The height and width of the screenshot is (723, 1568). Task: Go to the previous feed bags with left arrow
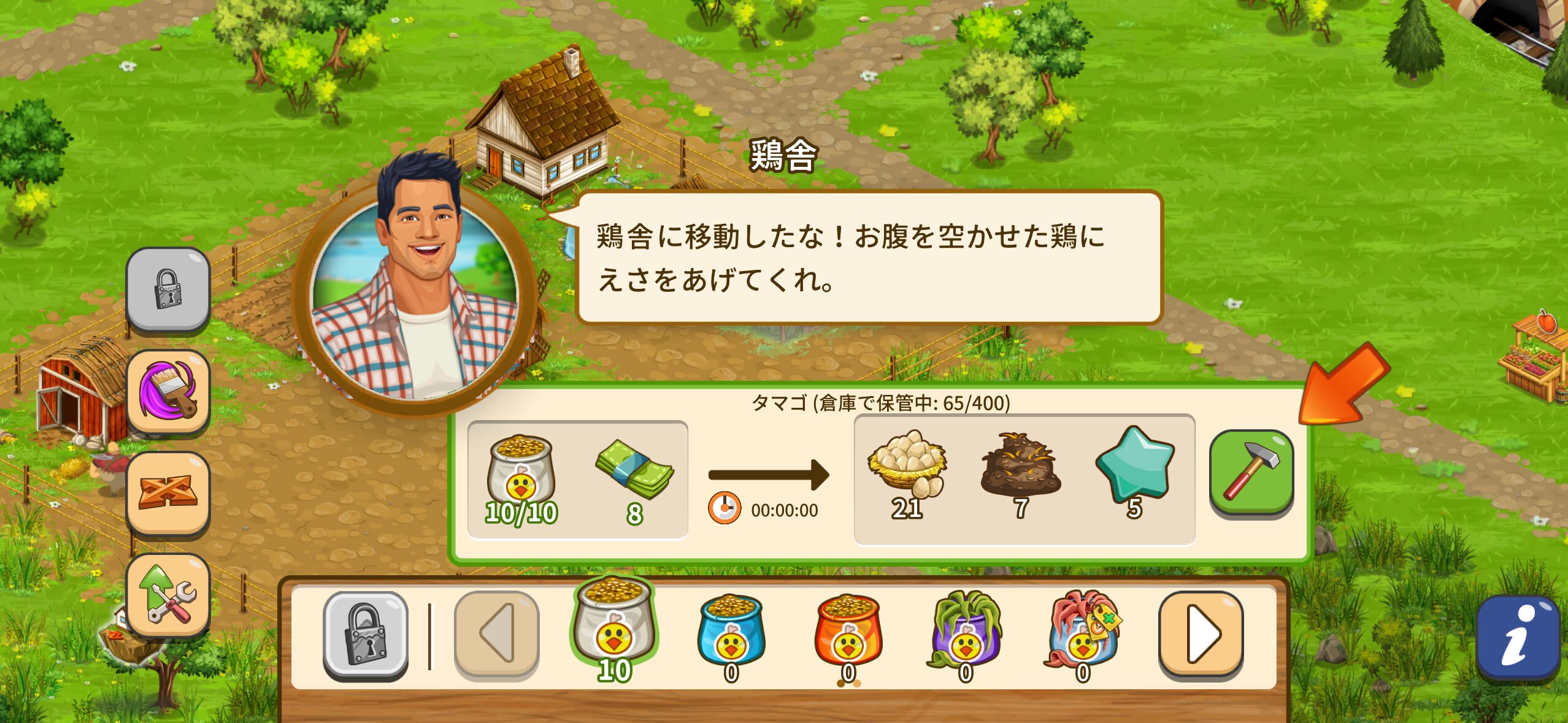pos(496,634)
